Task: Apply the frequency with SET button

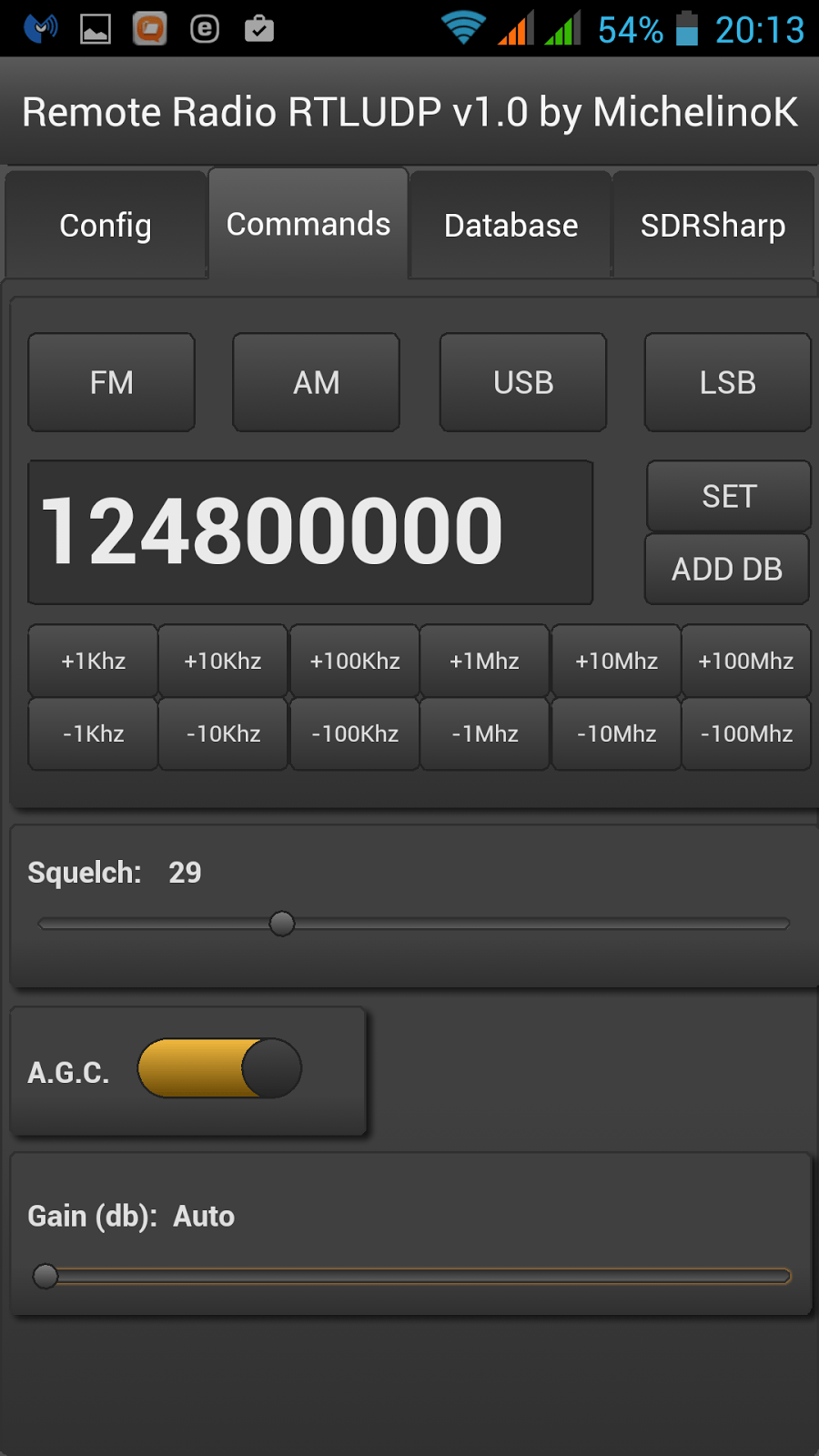Action: click(729, 496)
